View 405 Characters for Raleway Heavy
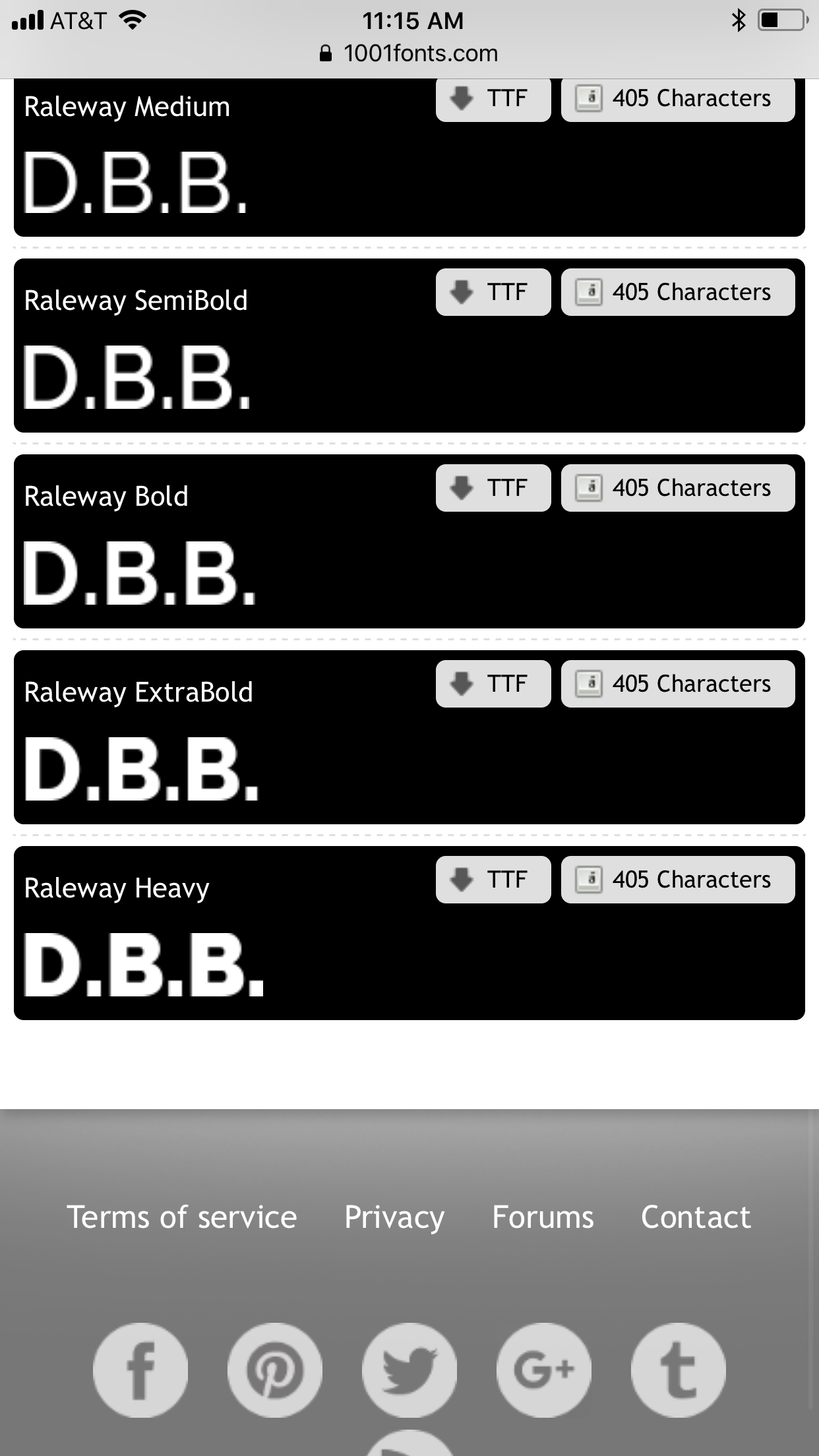 tap(677, 880)
